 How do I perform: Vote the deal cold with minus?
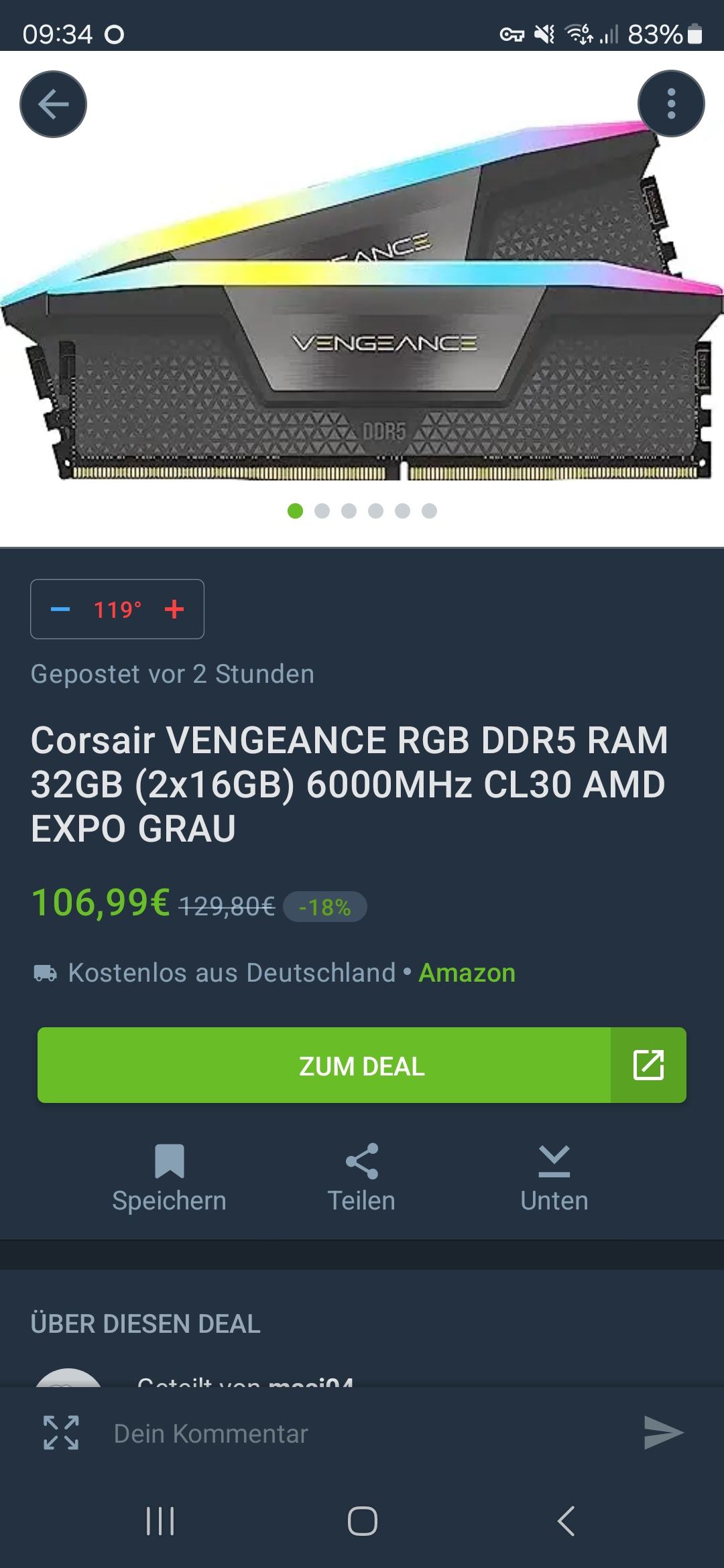coord(60,609)
